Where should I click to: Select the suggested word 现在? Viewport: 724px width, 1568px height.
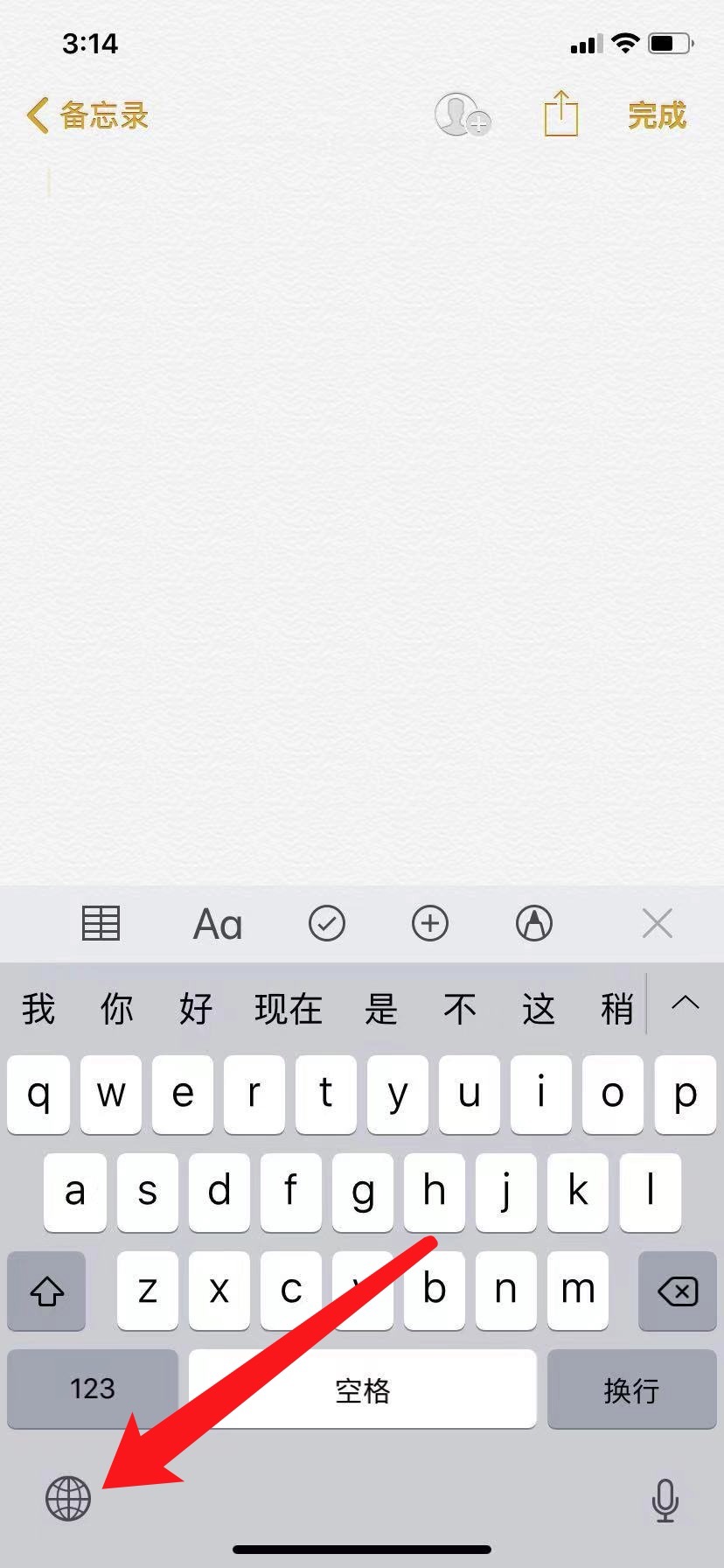coord(289,1009)
